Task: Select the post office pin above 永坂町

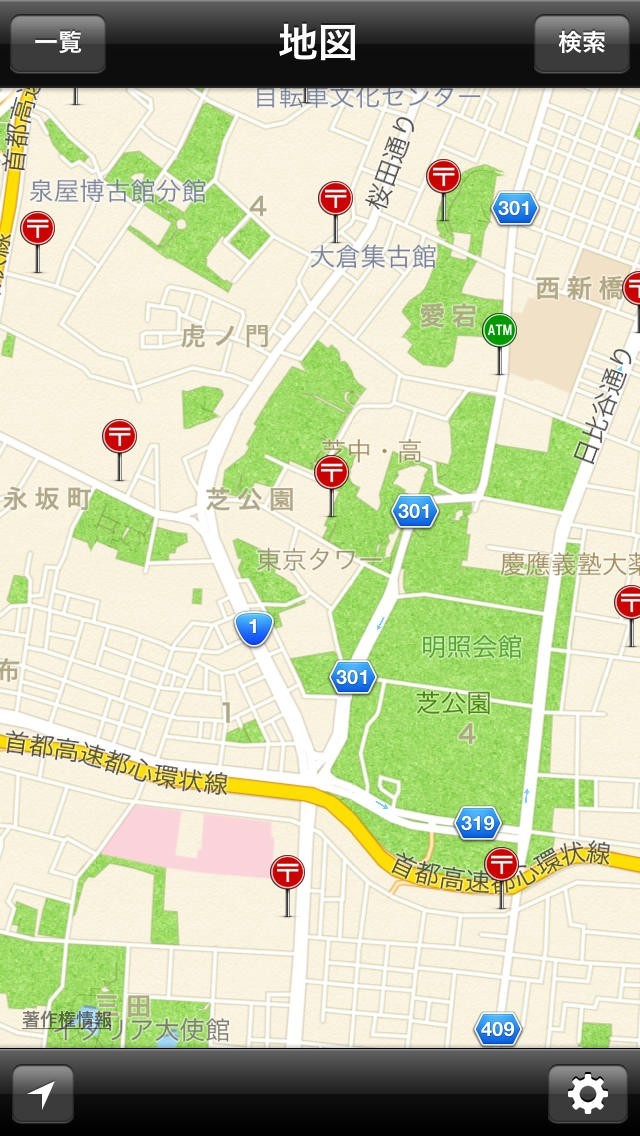Action: coord(119,437)
